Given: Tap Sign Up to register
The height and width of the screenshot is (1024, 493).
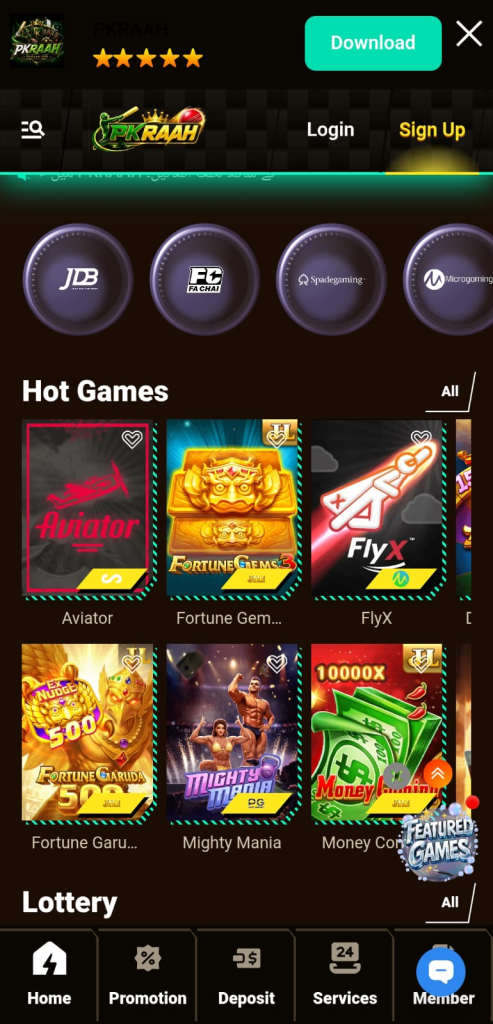Looking at the screenshot, I should pyautogui.click(x=432, y=130).
